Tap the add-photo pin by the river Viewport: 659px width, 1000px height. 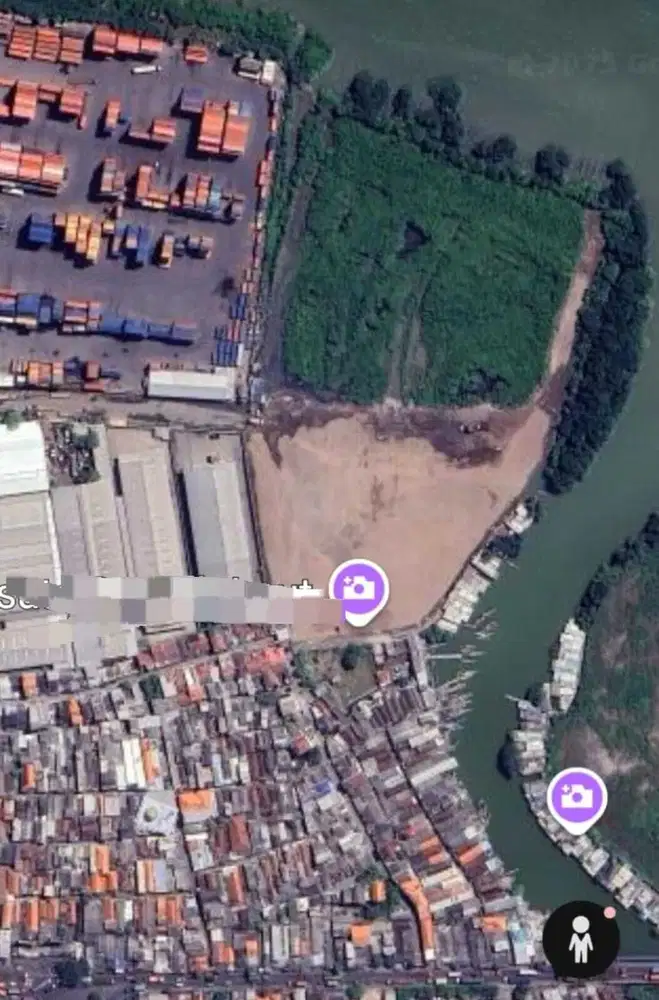pyautogui.click(x=577, y=797)
